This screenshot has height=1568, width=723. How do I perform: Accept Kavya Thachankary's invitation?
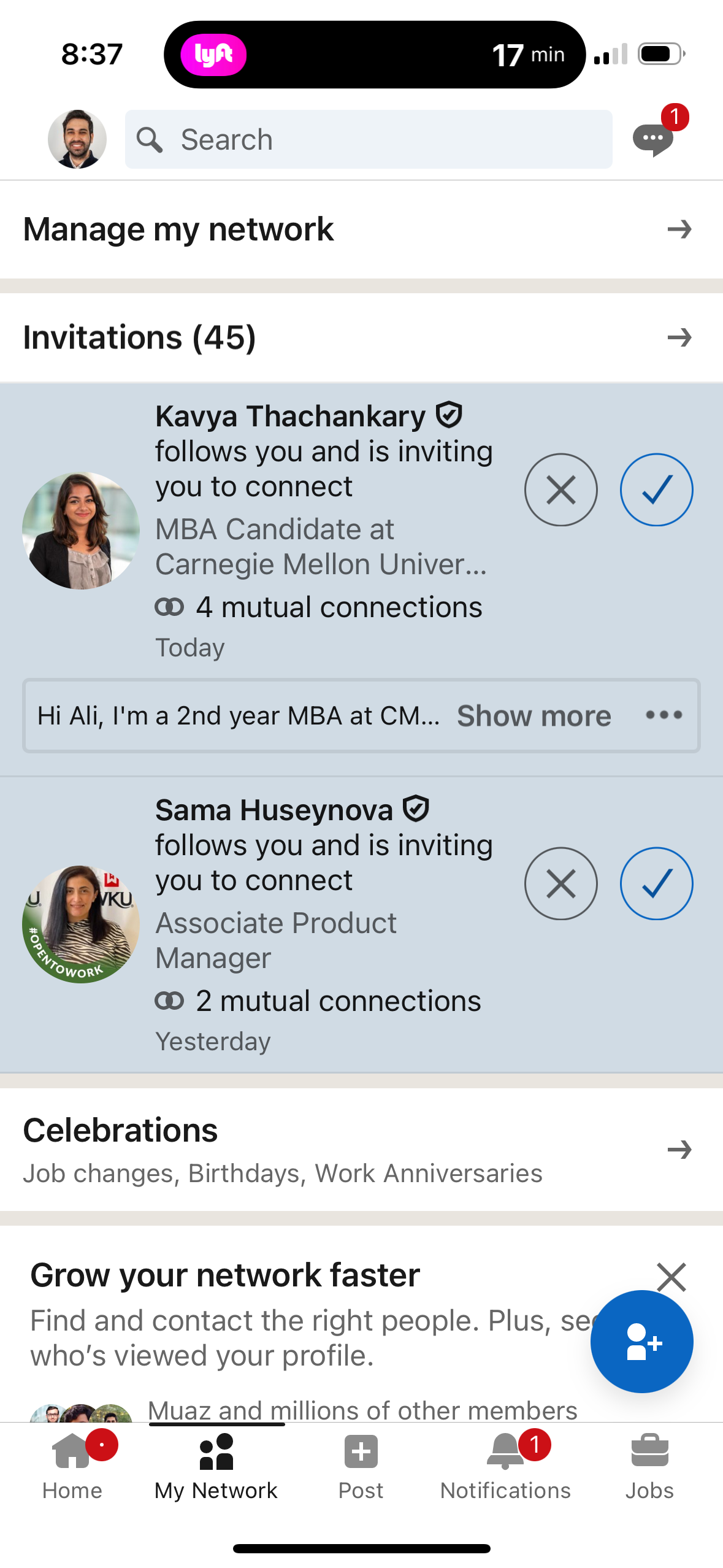point(657,490)
